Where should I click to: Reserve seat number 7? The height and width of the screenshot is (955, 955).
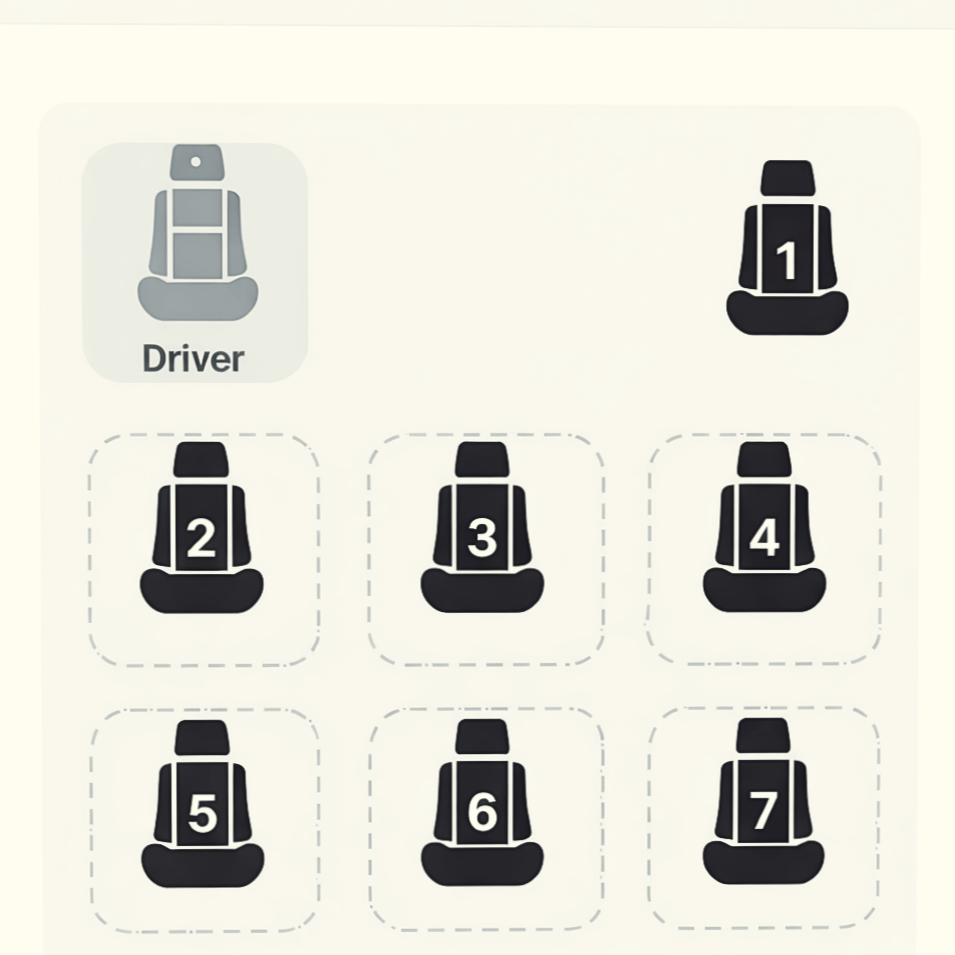(764, 805)
